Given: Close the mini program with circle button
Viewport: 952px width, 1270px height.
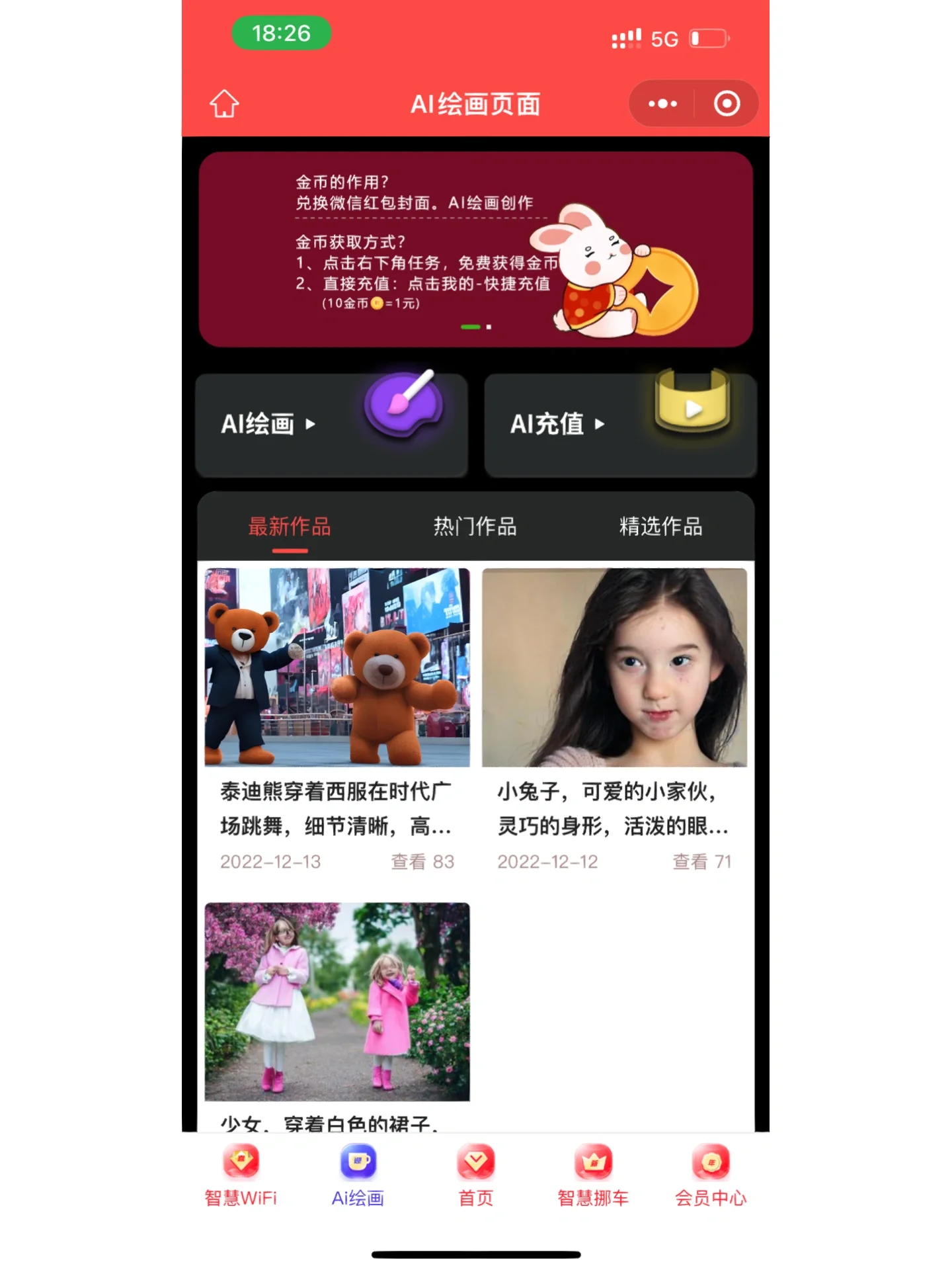Looking at the screenshot, I should (726, 104).
